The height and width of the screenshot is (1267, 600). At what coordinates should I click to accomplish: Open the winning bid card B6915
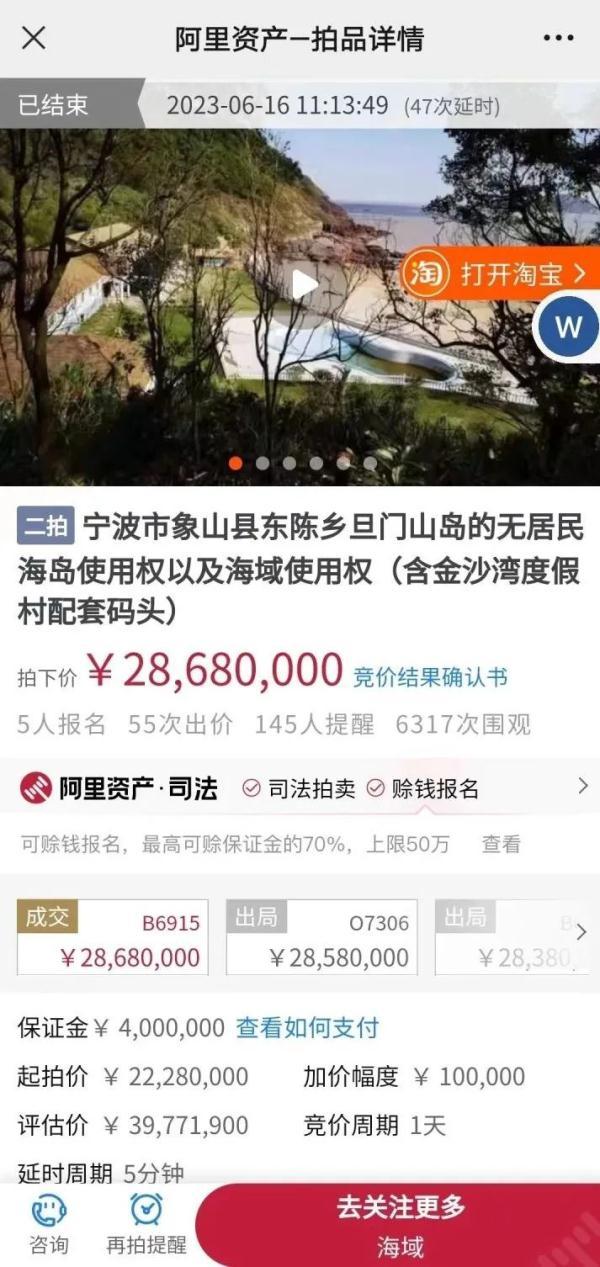pos(113,937)
